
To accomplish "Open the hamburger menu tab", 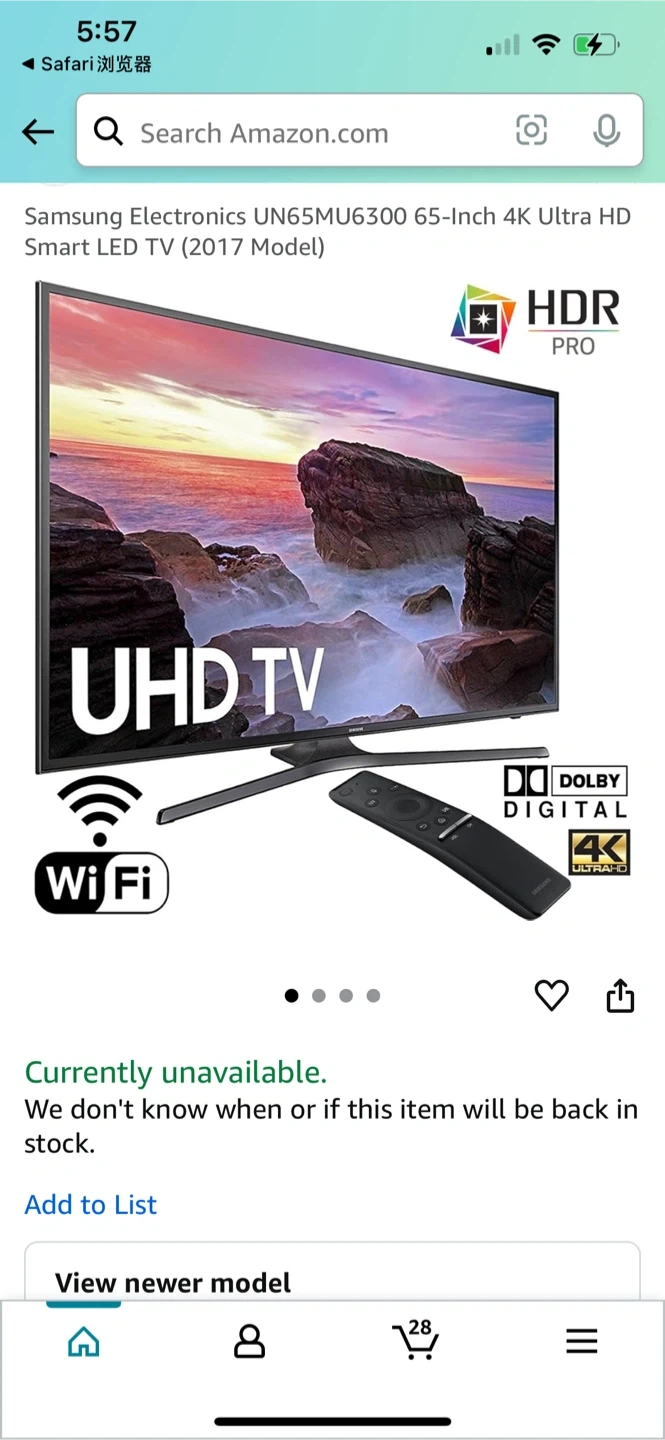I will (581, 1341).
